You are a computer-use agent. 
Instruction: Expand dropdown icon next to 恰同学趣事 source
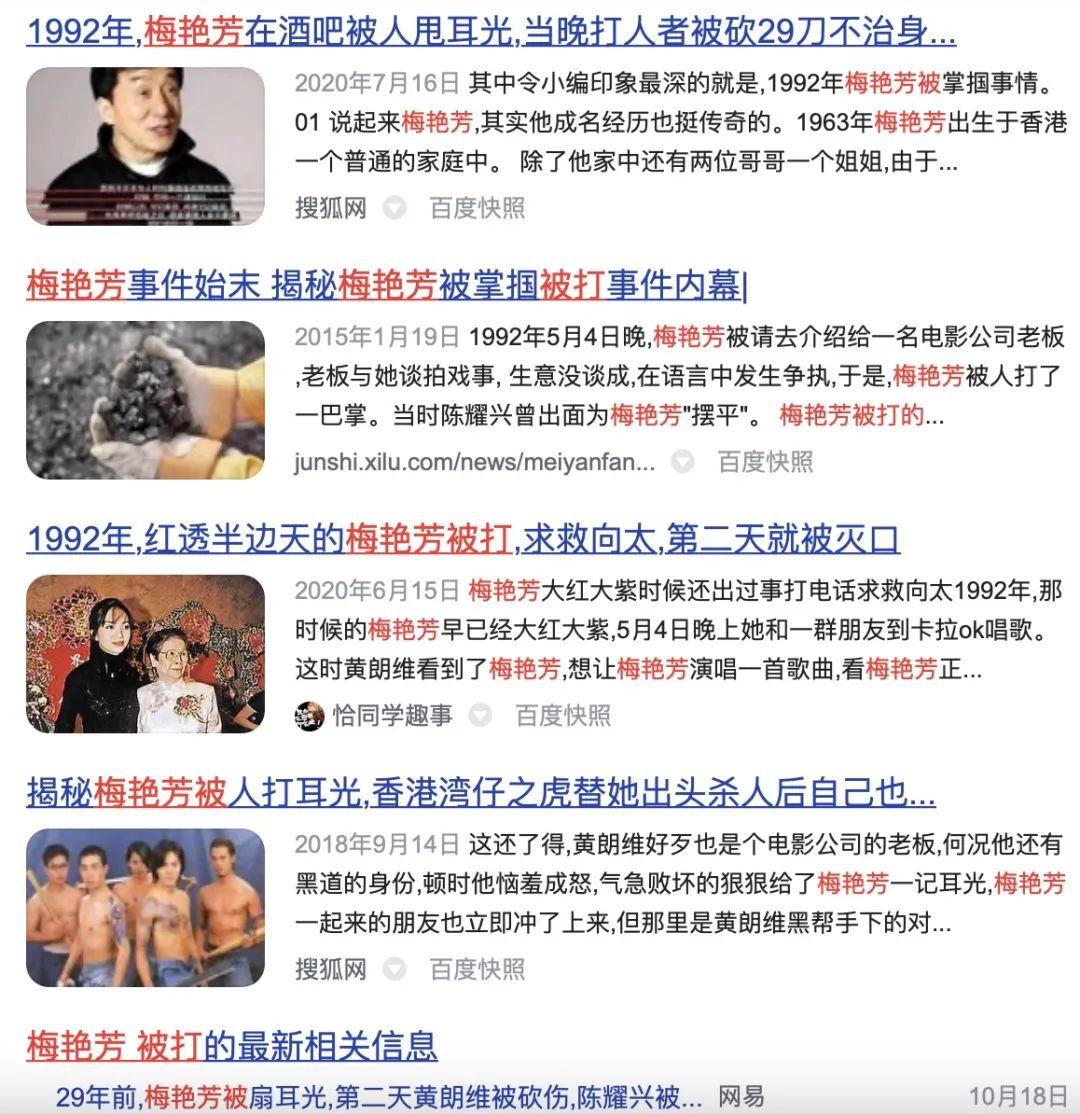click(x=481, y=716)
